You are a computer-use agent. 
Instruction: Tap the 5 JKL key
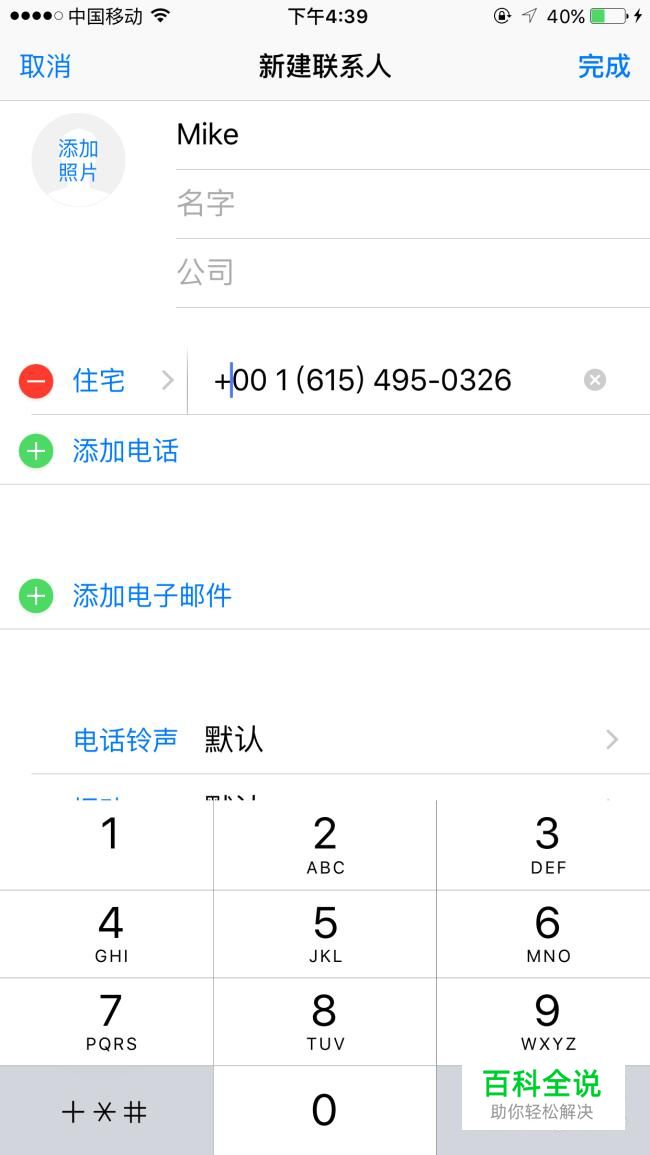325,933
